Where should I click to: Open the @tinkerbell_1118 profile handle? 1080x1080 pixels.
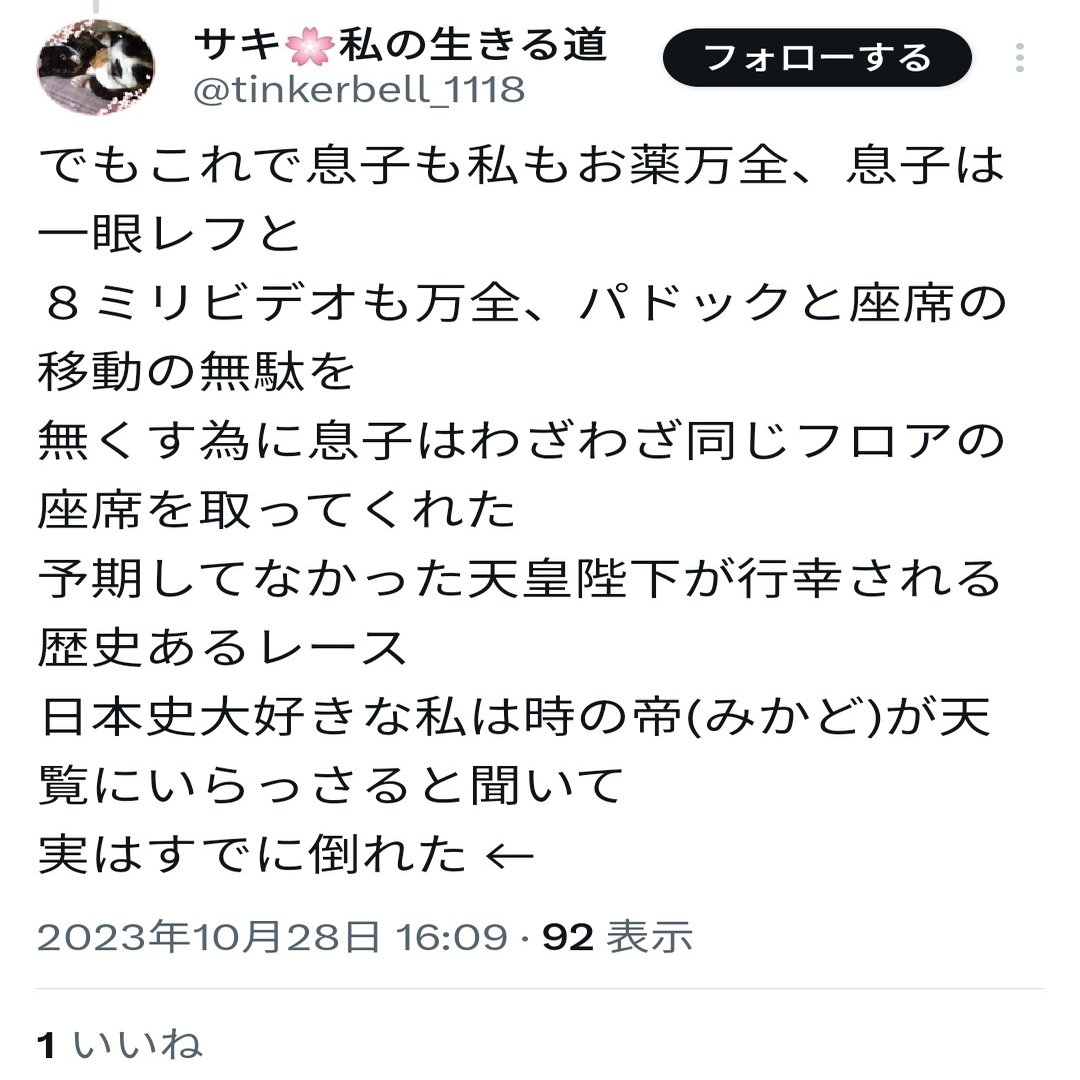(x=357, y=91)
